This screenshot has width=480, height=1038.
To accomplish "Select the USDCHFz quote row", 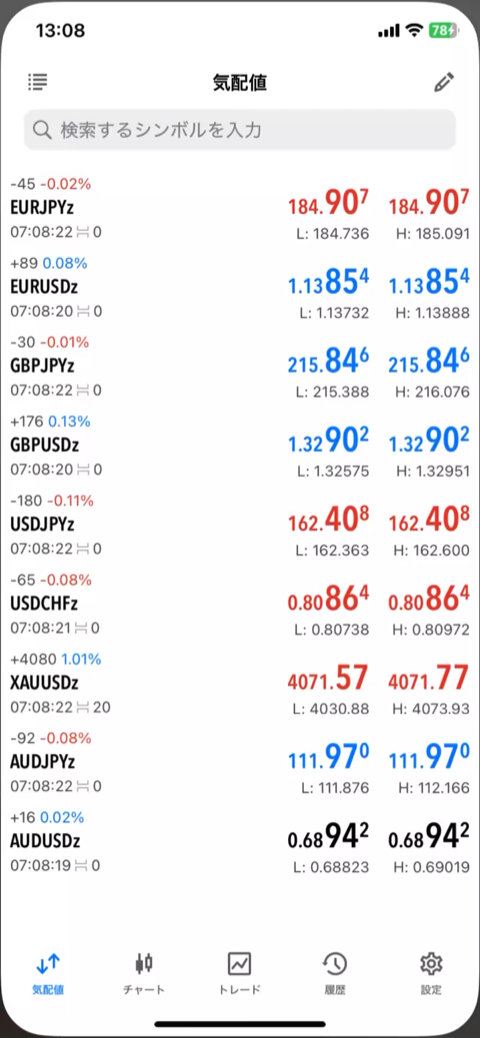I will pos(240,604).
